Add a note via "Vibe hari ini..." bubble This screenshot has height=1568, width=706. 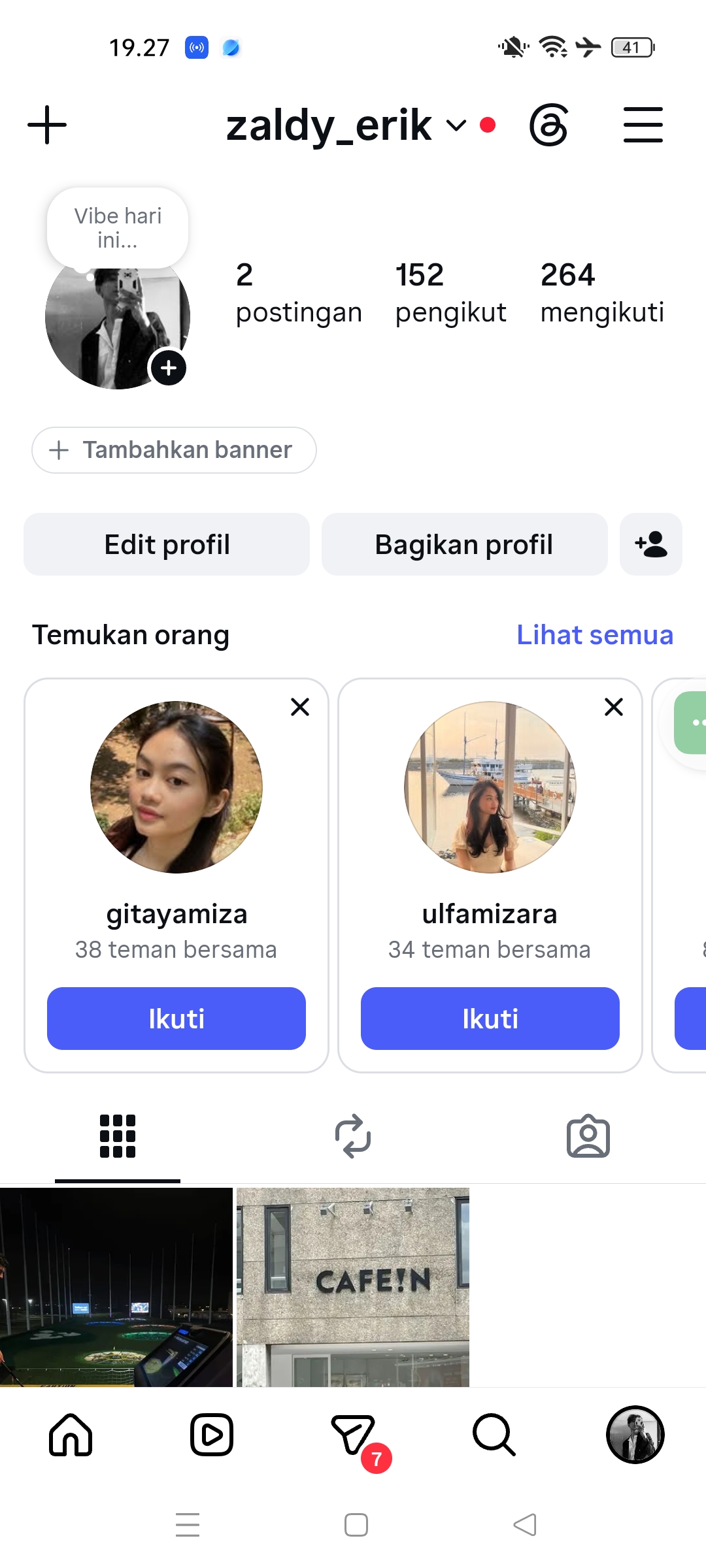pos(118,228)
